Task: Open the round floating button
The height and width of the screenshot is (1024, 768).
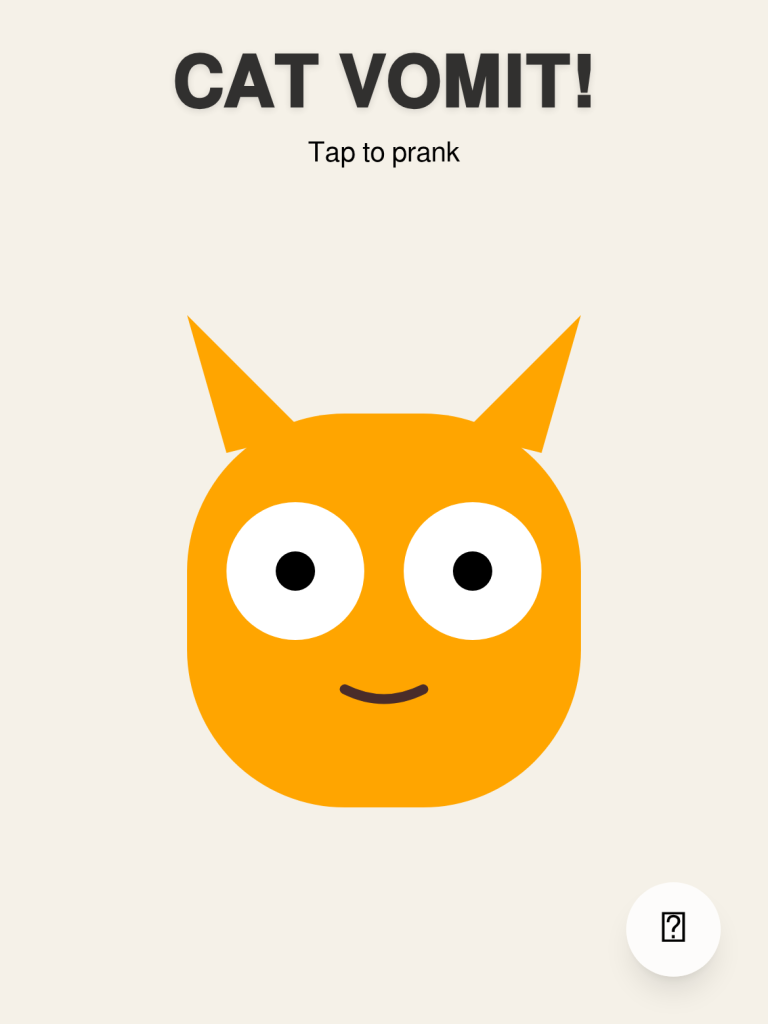Action: 673,928
